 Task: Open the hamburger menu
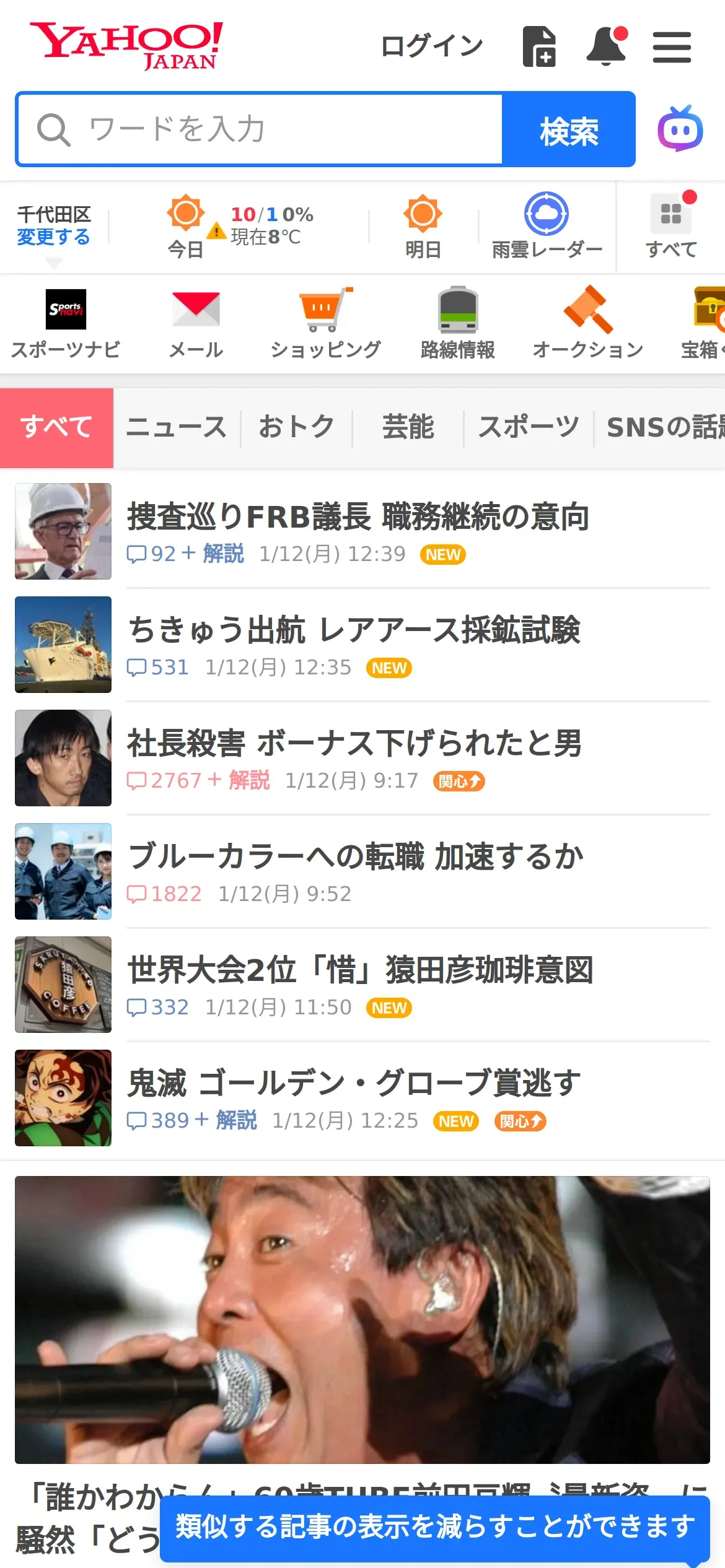[672, 48]
